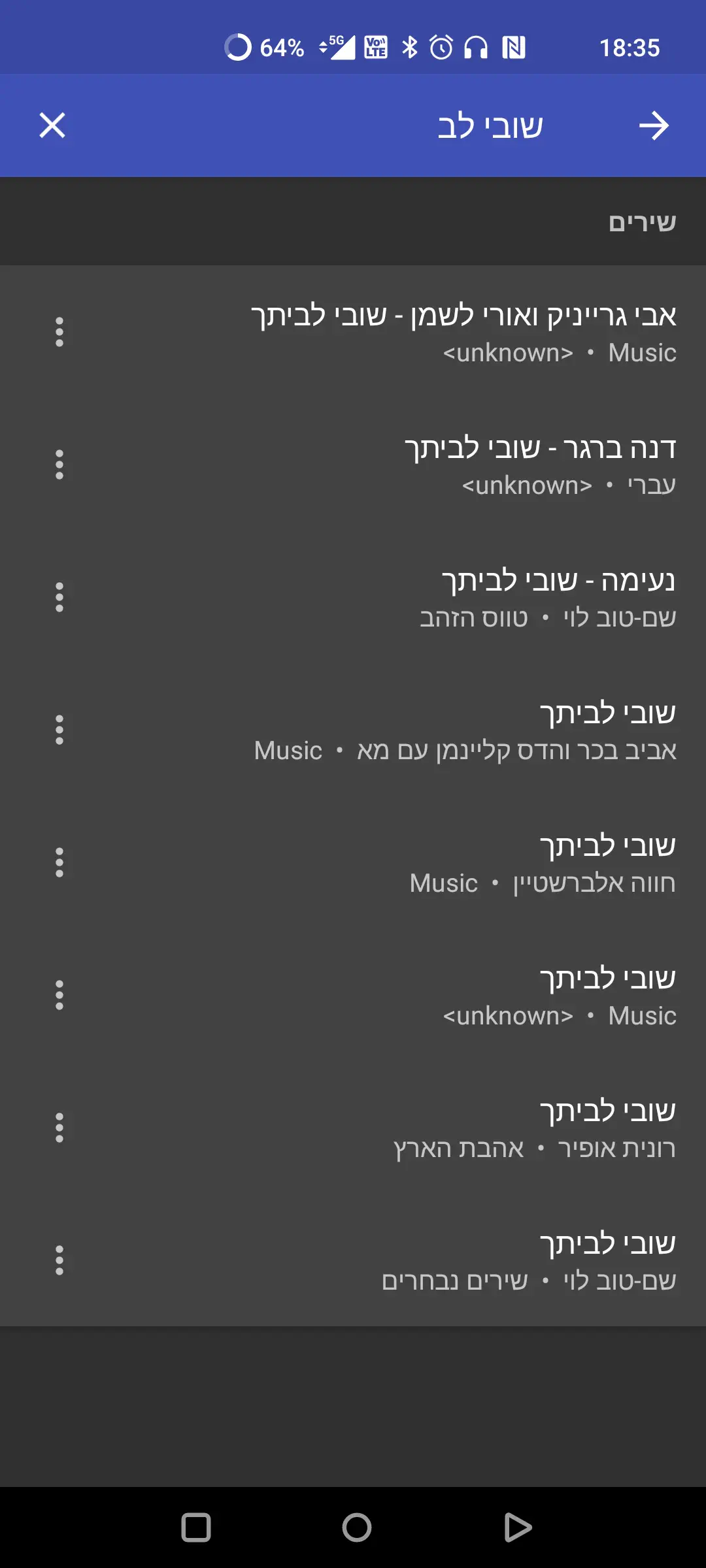The width and height of the screenshot is (706, 1568).
Task: Show options for the אבי גרייניק ואורי לשמן song
Action: point(59,333)
